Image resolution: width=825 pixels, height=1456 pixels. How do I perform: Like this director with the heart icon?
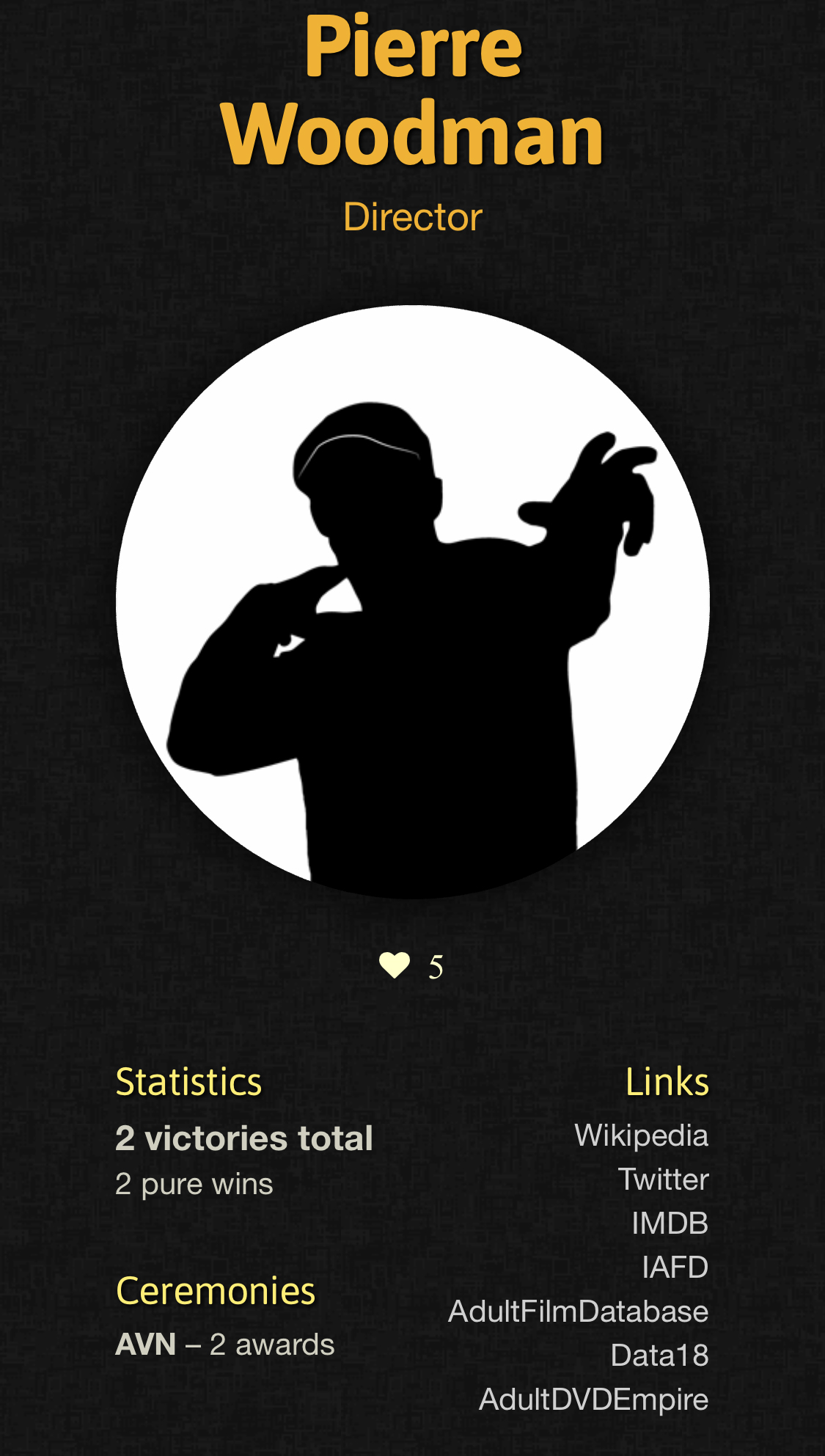point(395,965)
